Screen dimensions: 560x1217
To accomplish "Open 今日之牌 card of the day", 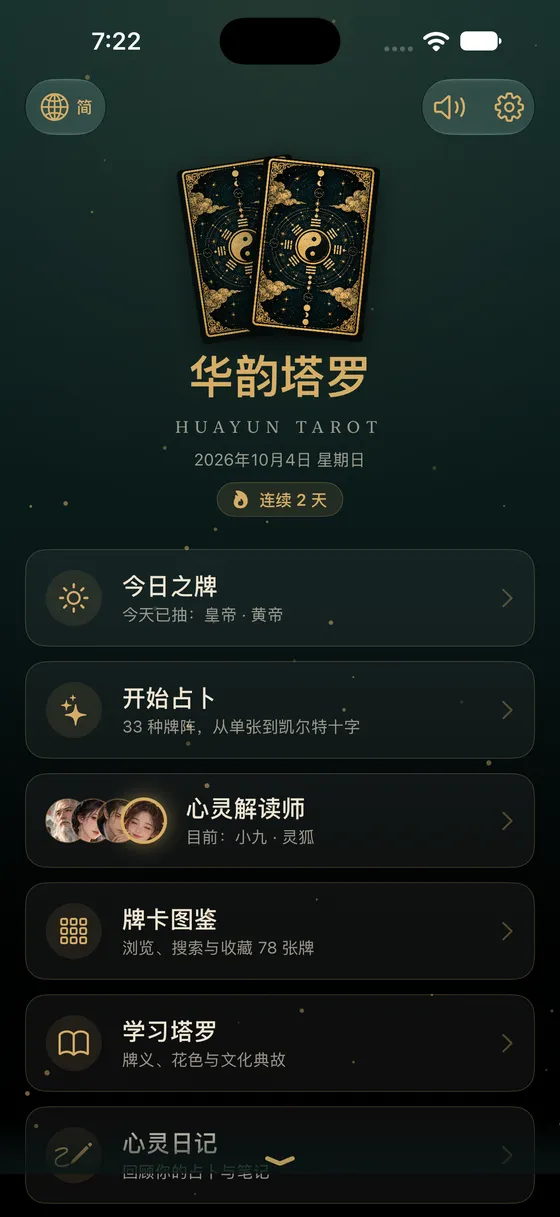I will click(x=280, y=598).
